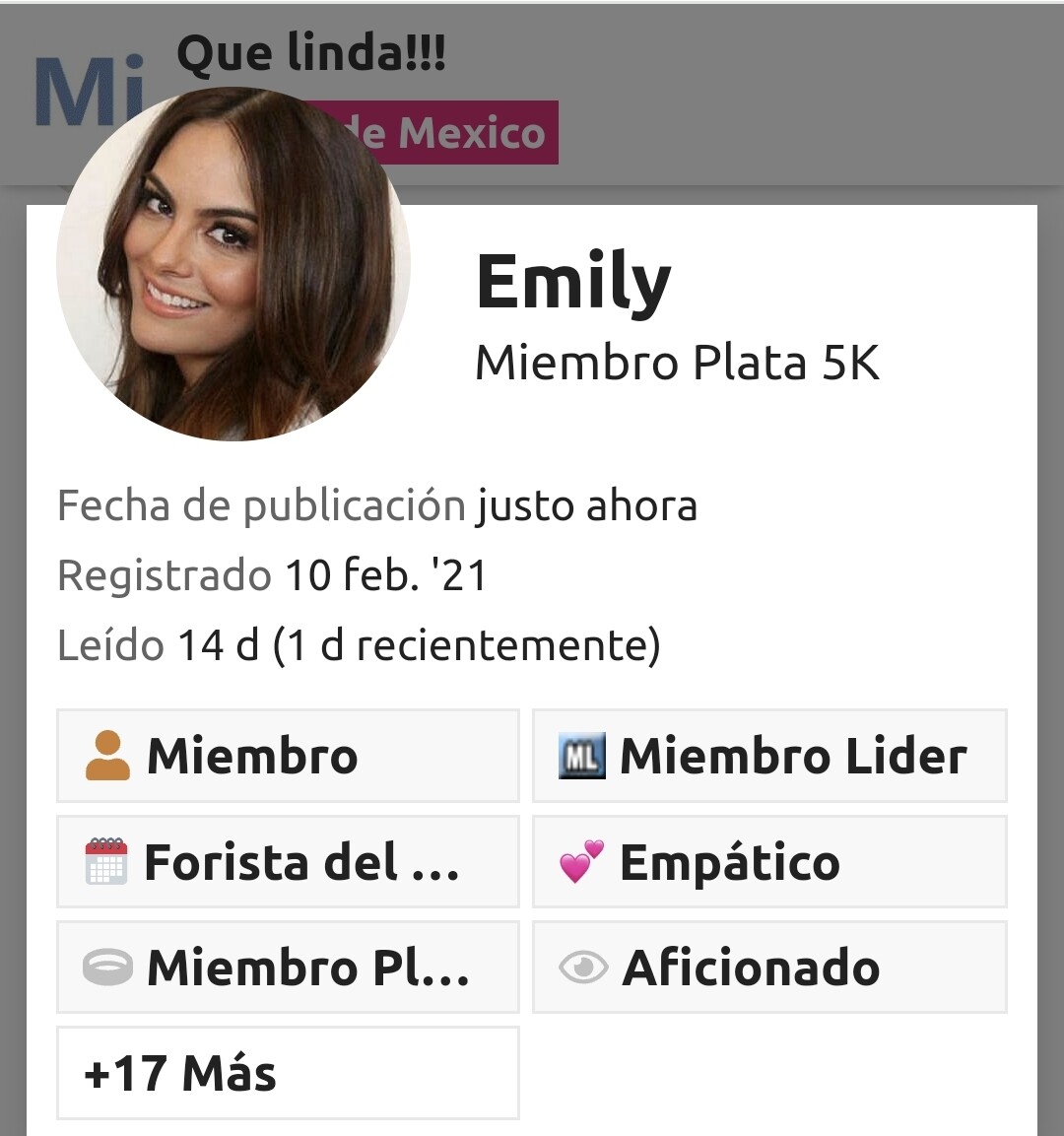Open the Miembro Pl... badge
The image size is (1064, 1136).
288,968
